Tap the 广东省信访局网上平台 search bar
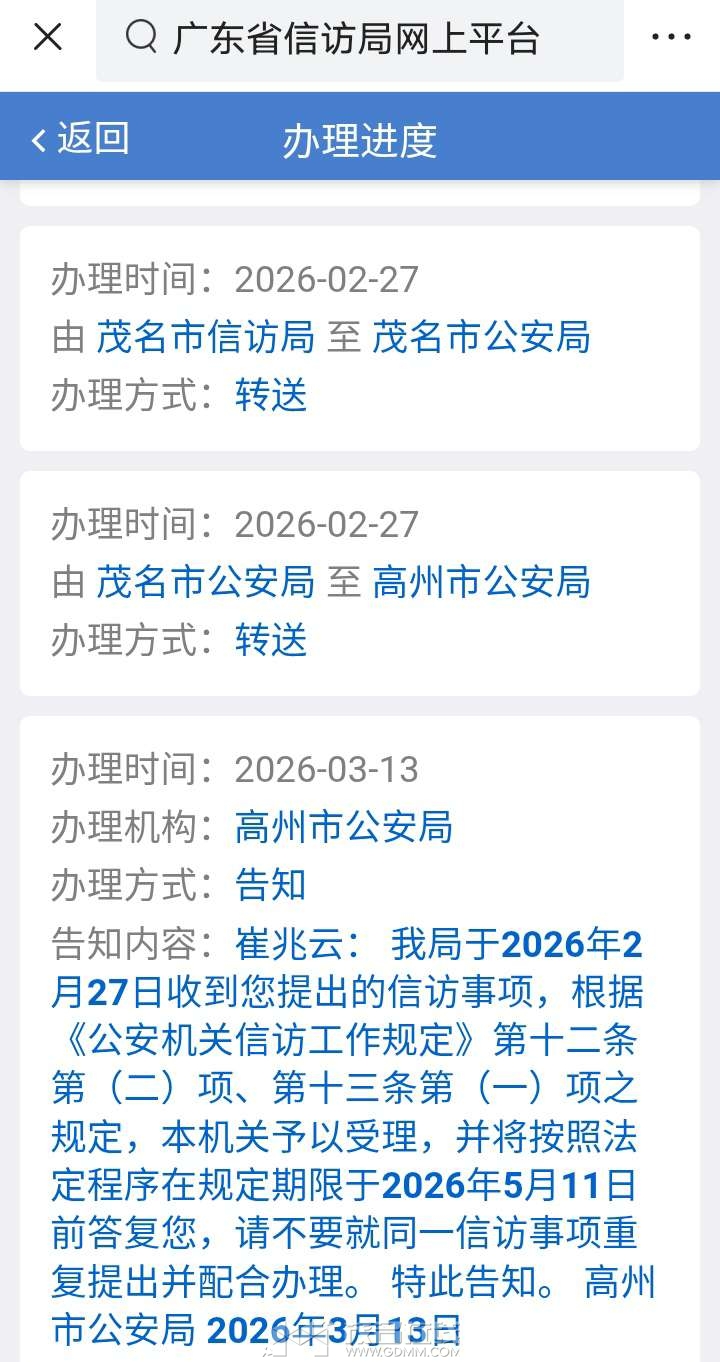720x1362 pixels. coord(359,39)
